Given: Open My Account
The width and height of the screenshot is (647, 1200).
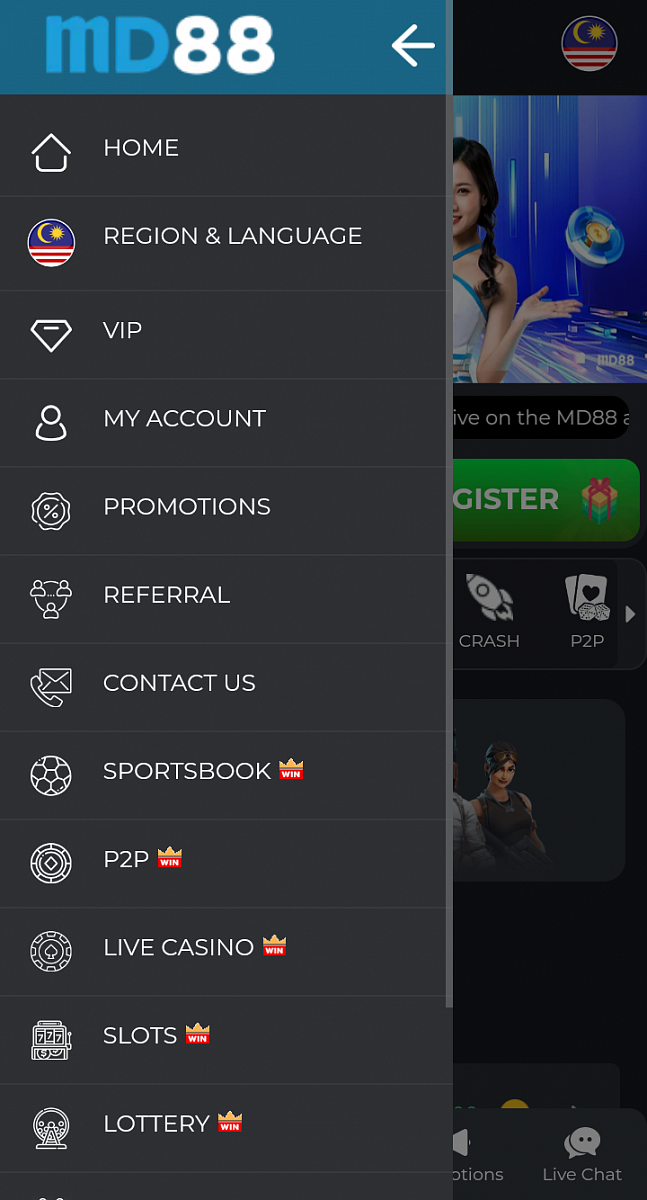Looking at the screenshot, I should click(x=184, y=418).
